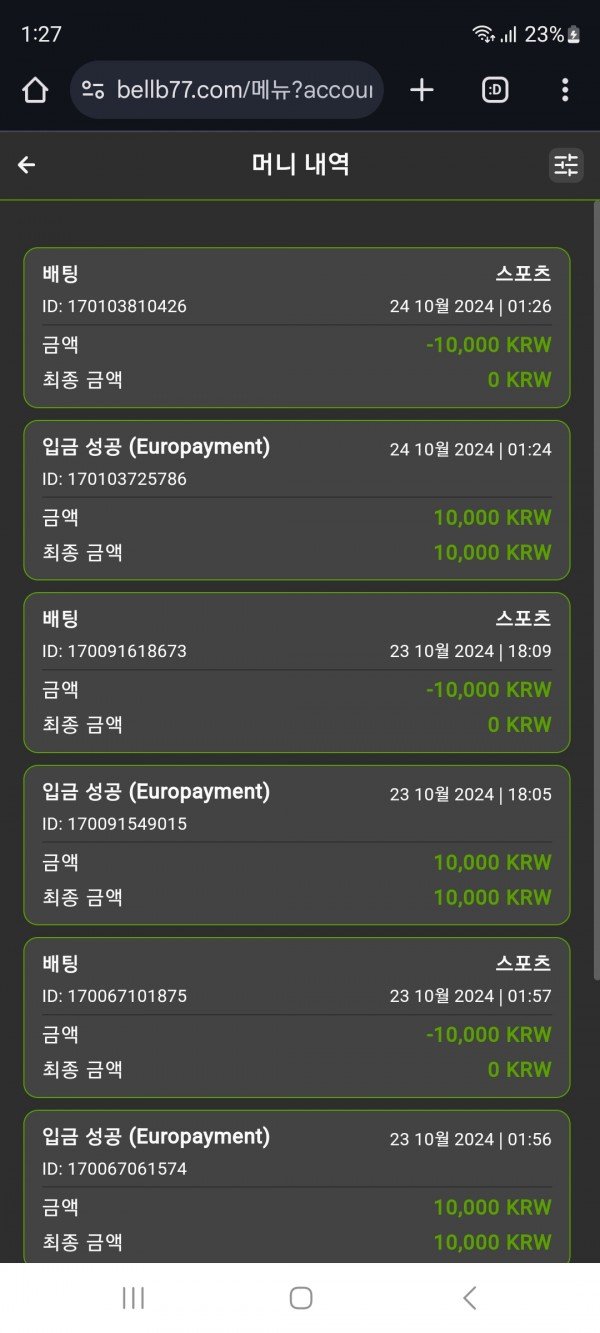Tap the system home button
Viewport: 600px width, 1333px height.
[x=300, y=1298]
